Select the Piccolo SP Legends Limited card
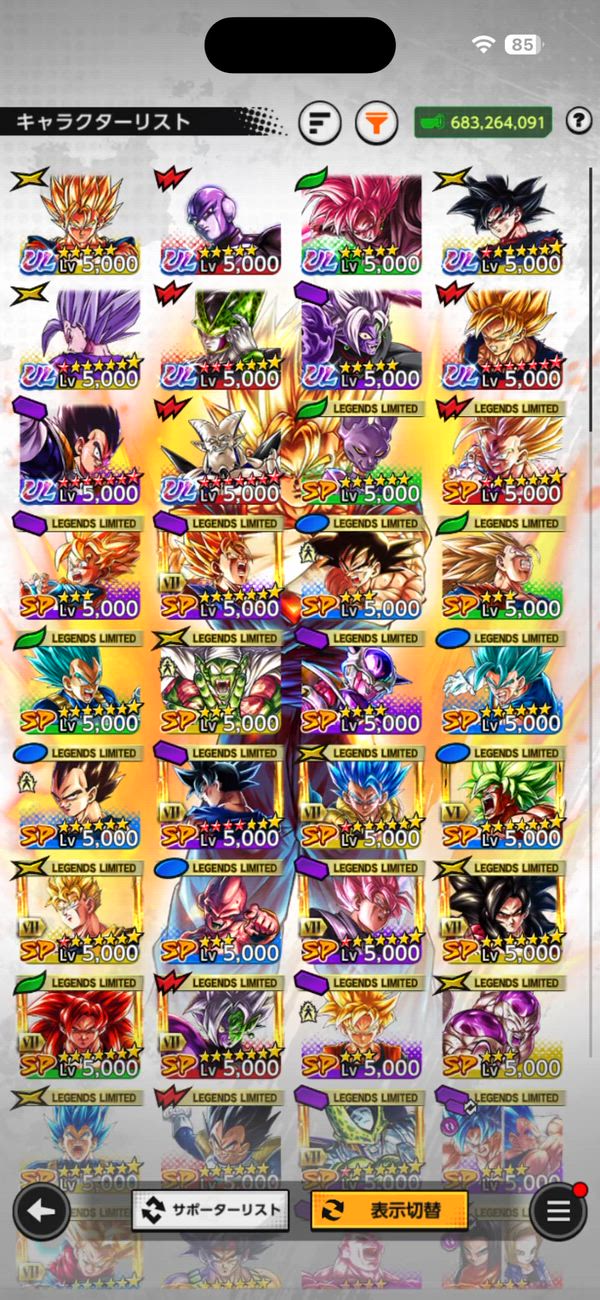600x1300 pixels. pyautogui.click(x=221, y=685)
